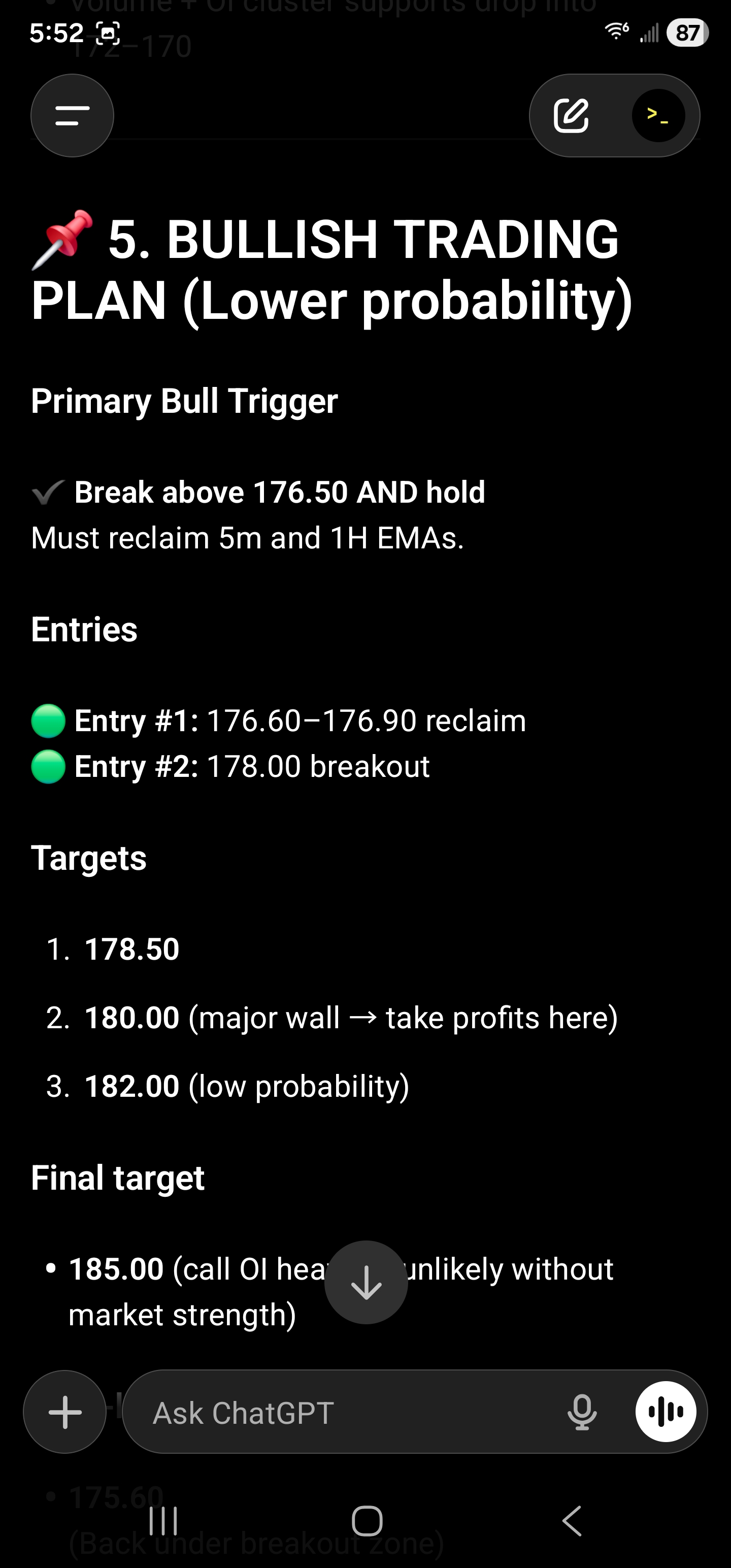
Task: Tap the plus attachment button
Action: pos(64,1412)
